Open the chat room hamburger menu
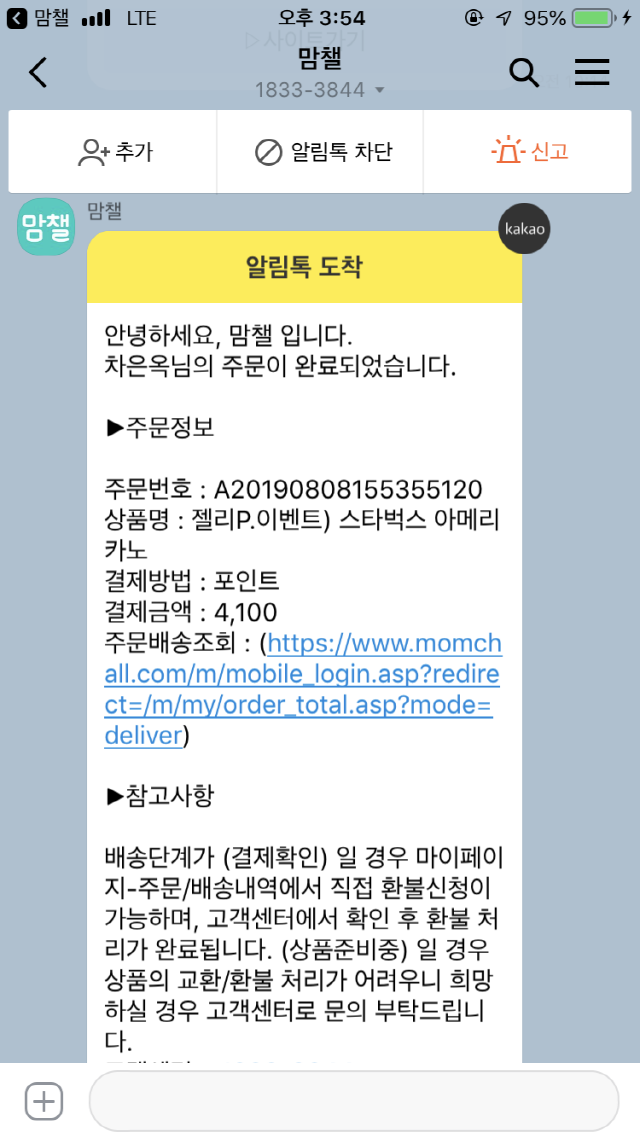640x1138 pixels. click(592, 73)
